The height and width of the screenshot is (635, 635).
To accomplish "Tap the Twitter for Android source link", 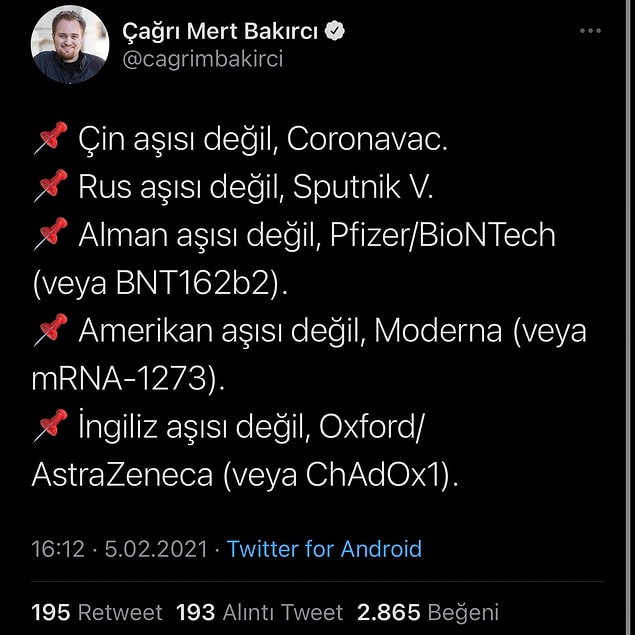I will click(x=324, y=549).
